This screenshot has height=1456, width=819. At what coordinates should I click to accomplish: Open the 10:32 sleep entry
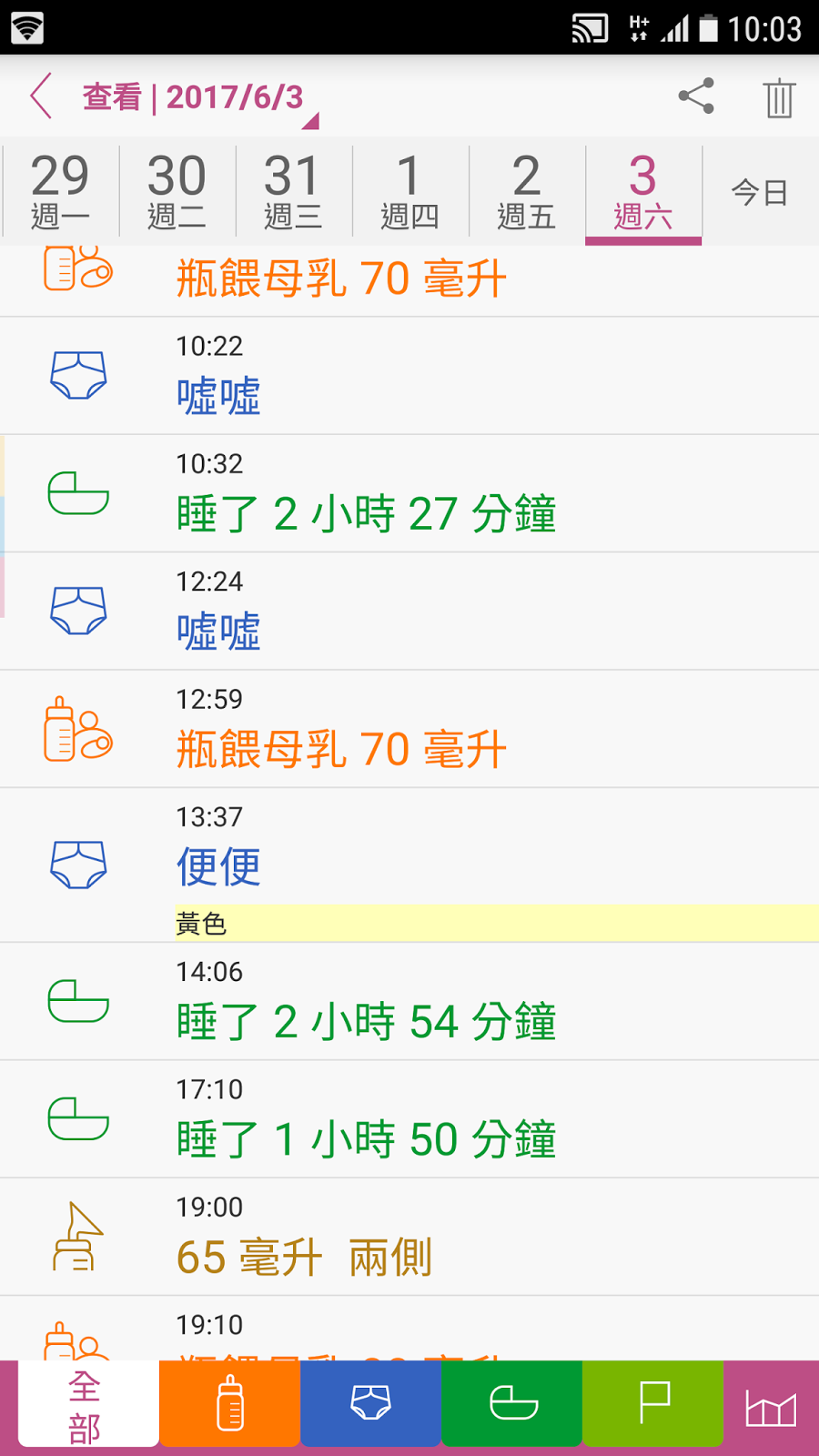click(409, 493)
